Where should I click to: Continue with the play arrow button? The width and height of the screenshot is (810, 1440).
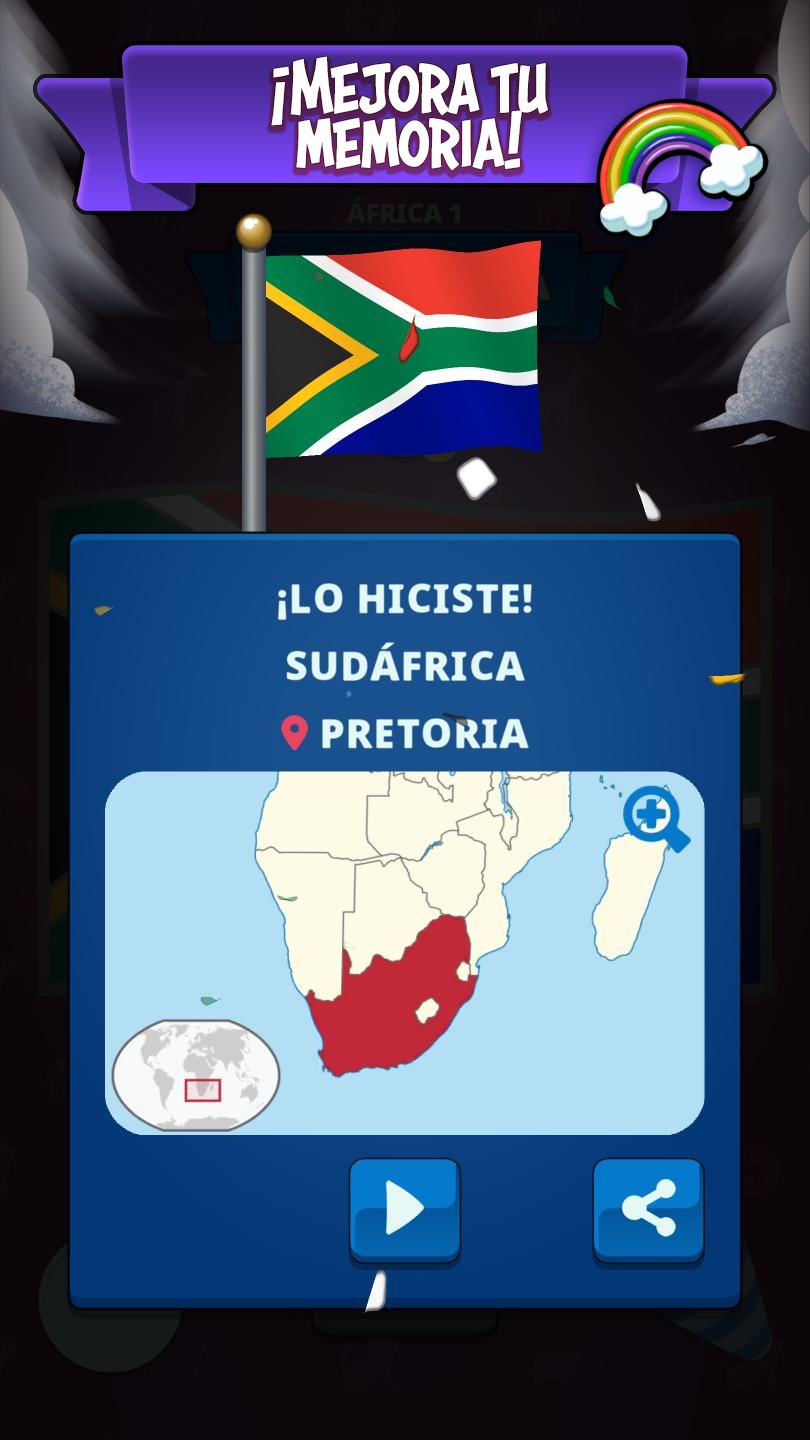405,1211
